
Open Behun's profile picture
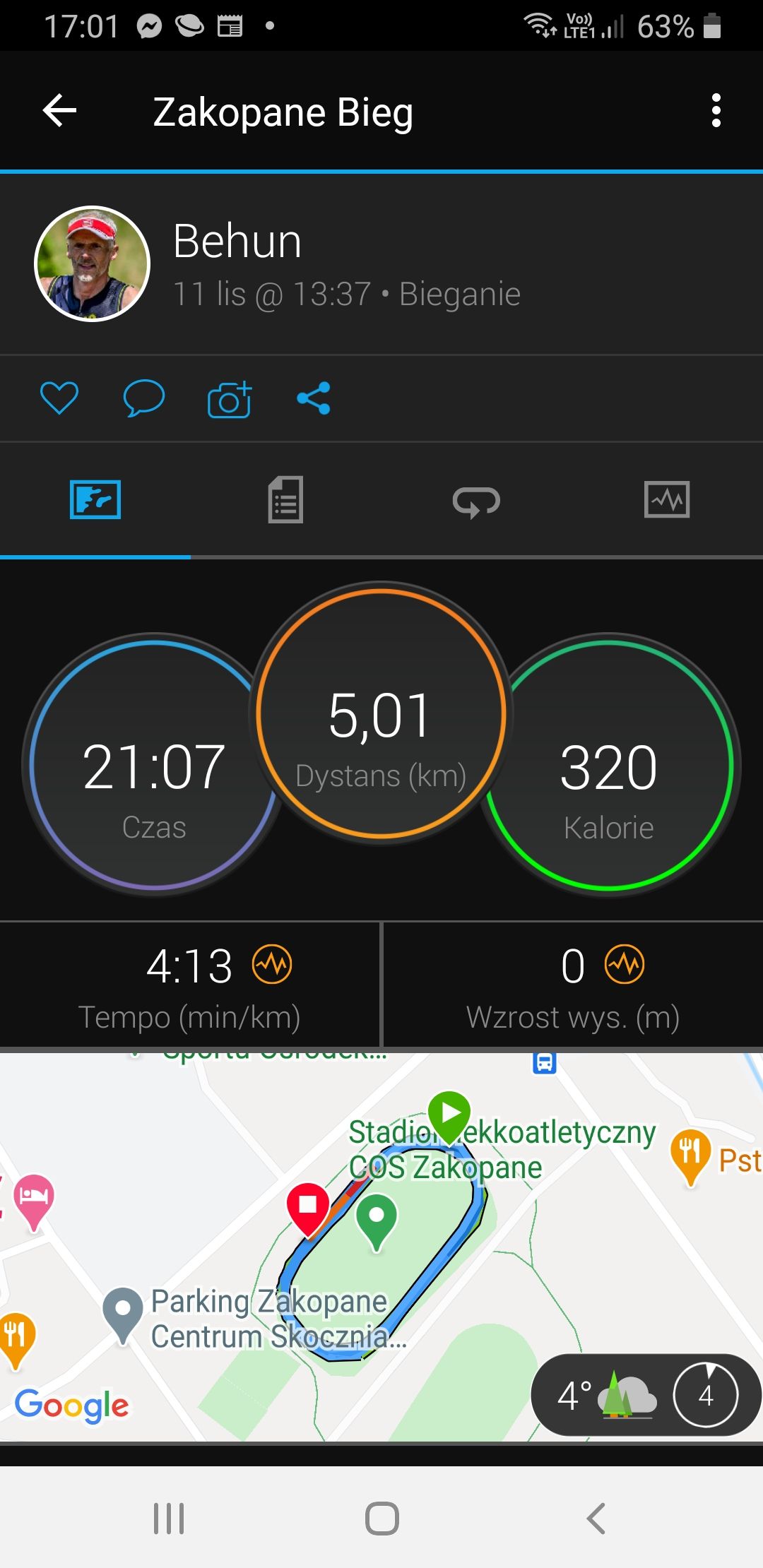coord(93,264)
